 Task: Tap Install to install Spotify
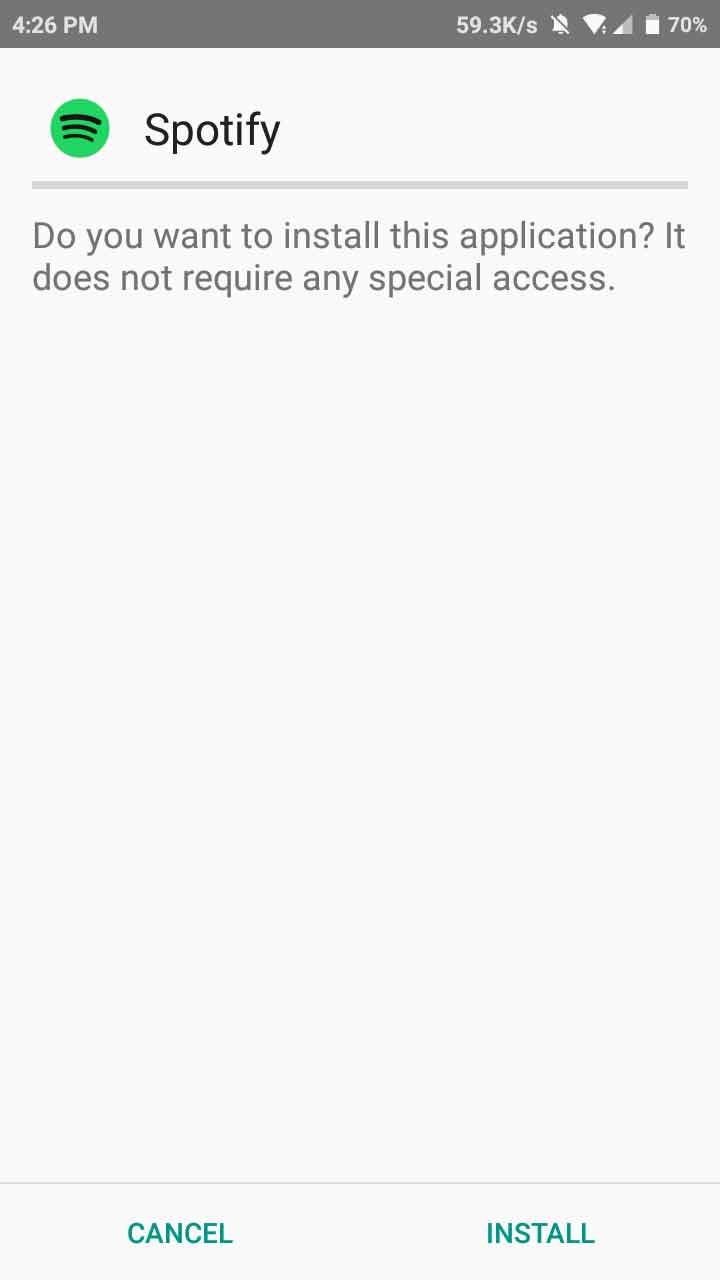pos(540,1233)
